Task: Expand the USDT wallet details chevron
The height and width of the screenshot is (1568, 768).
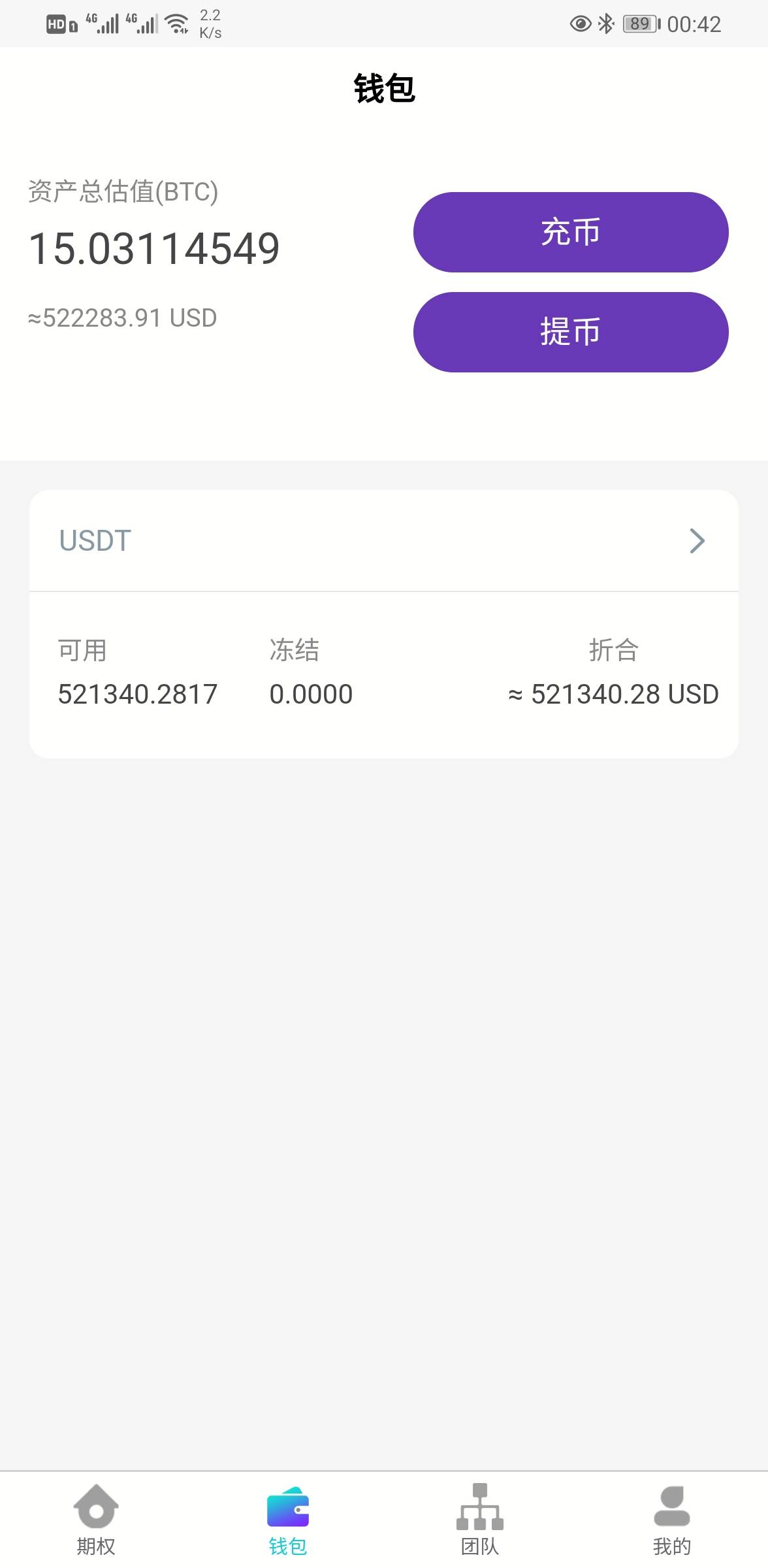Action: pos(698,540)
